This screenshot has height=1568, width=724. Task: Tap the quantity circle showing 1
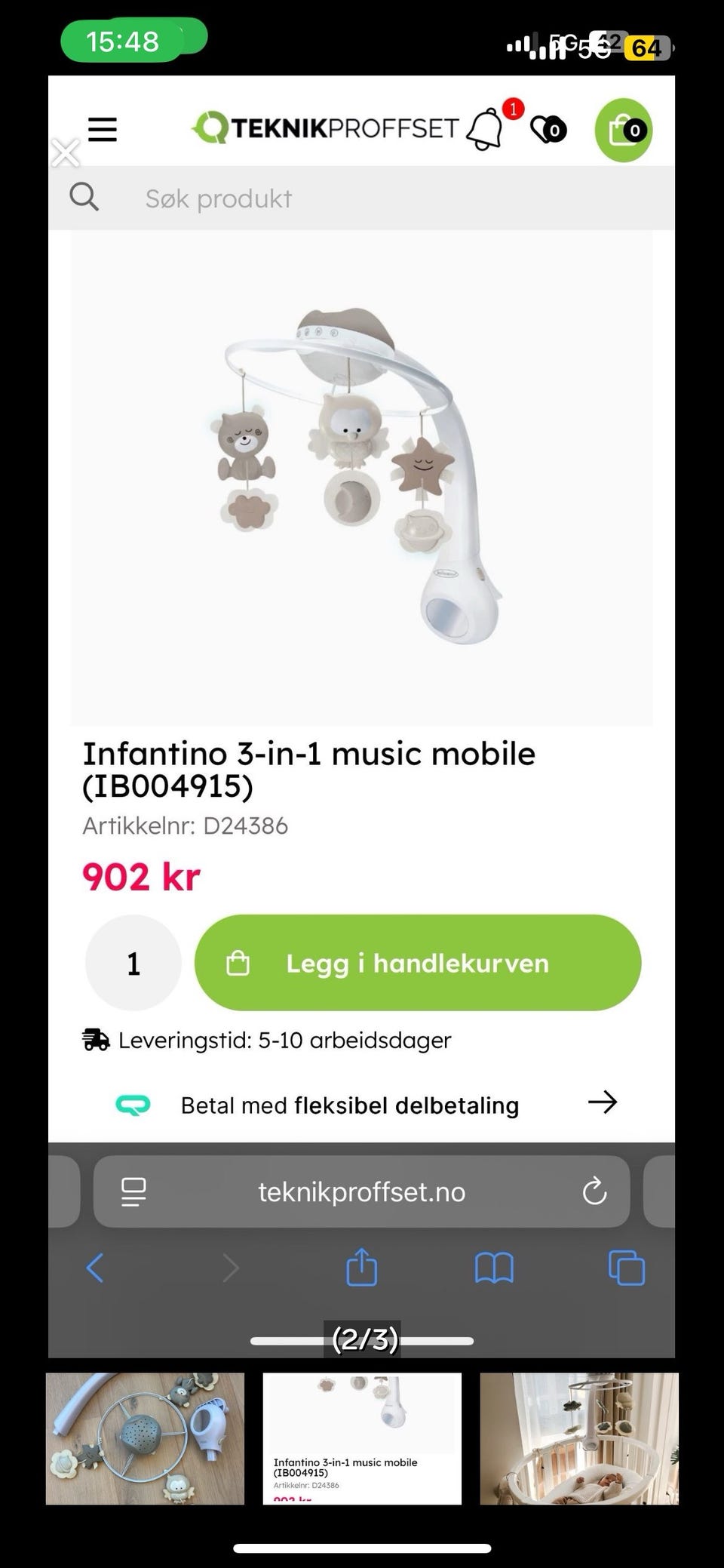coord(133,963)
